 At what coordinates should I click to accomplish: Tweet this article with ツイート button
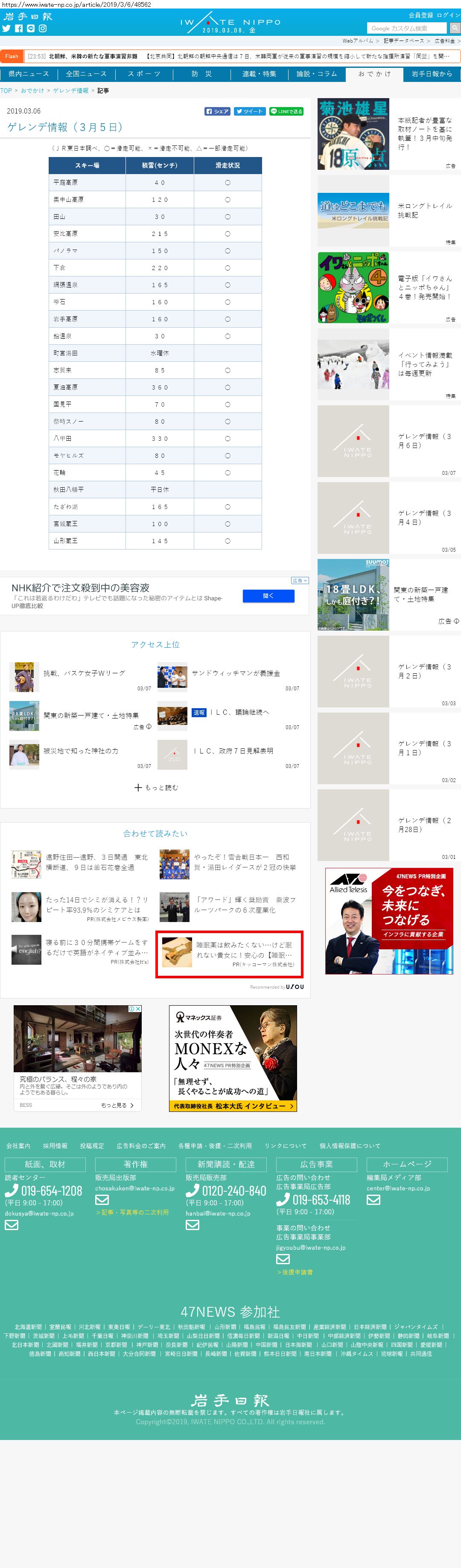pos(249,111)
